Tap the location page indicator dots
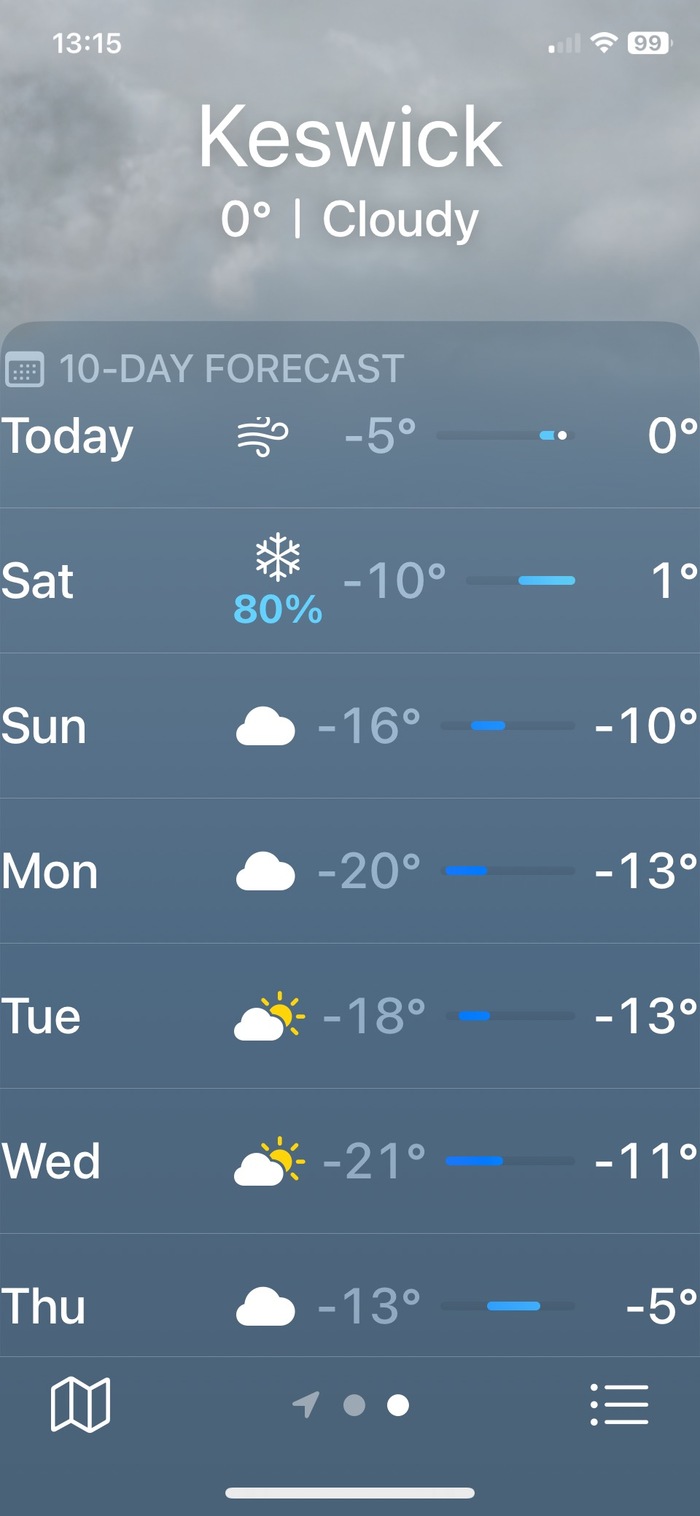The width and height of the screenshot is (700, 1516). click(x=352, y=1405)
